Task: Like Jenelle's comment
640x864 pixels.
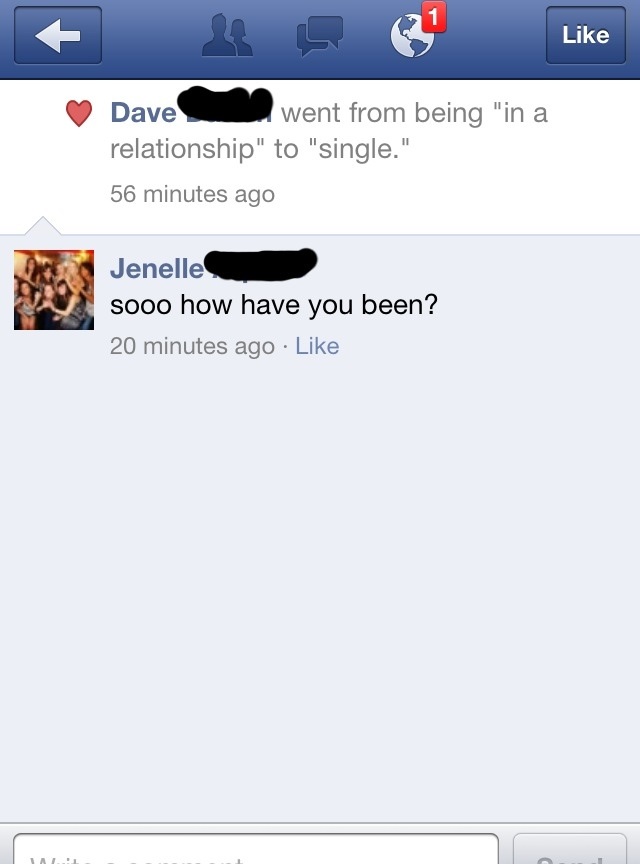Action: (x=317, y=346)
